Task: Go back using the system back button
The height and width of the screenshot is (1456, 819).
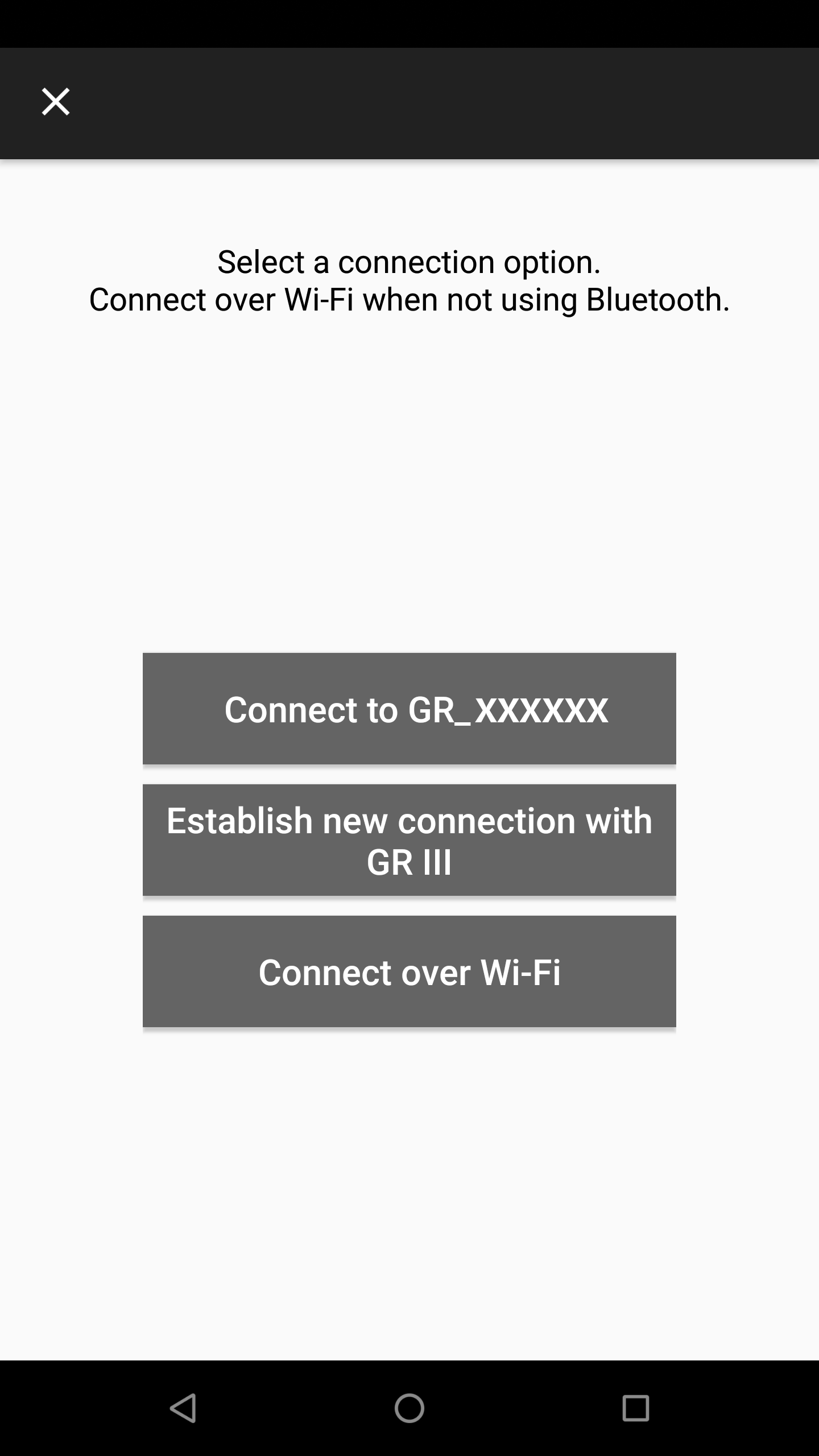Action: (183, 1408)
